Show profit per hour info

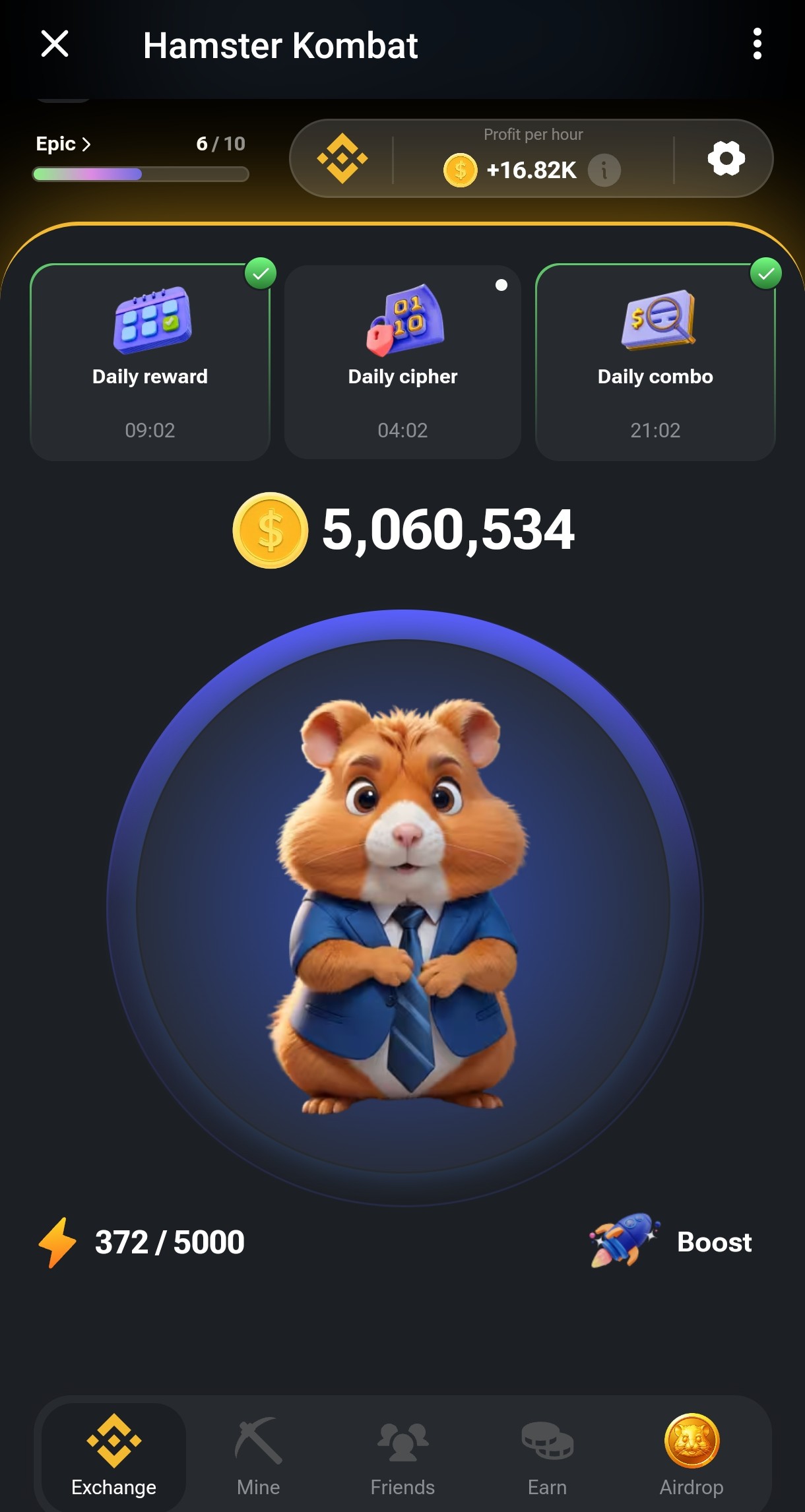(x=604, y=170)
